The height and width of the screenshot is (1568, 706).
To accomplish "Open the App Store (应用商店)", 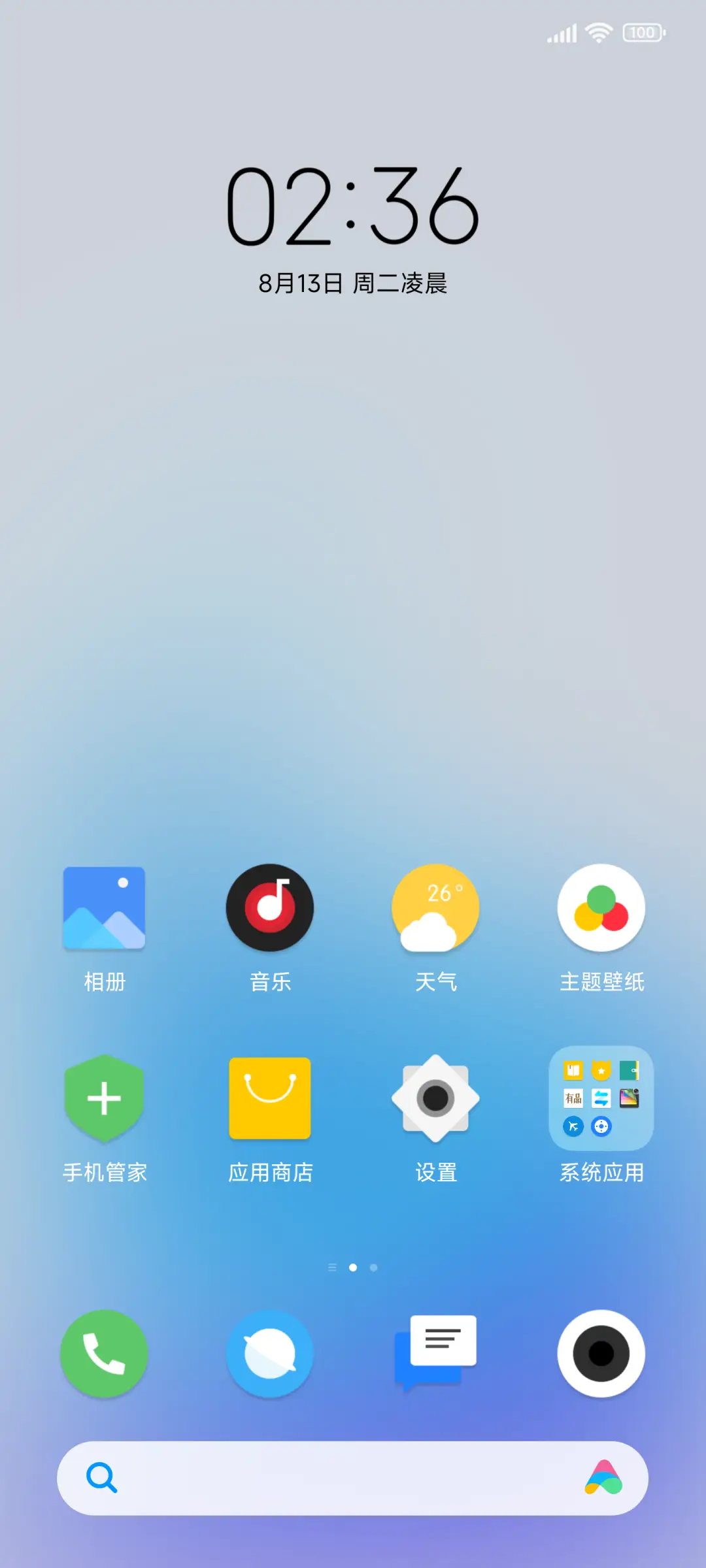I will [270, 1099].
